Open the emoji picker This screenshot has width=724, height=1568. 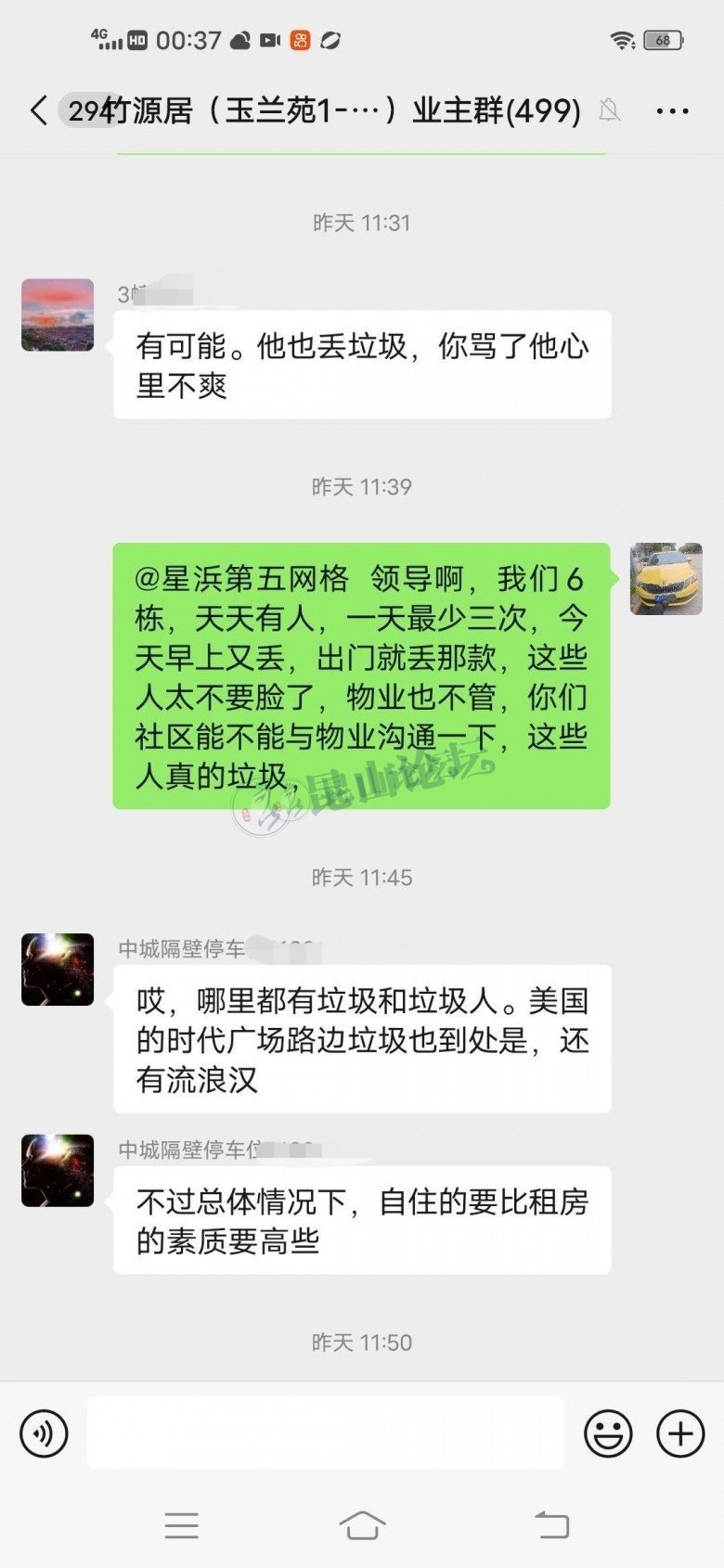pyautogui.click(x=608, y=1433)
